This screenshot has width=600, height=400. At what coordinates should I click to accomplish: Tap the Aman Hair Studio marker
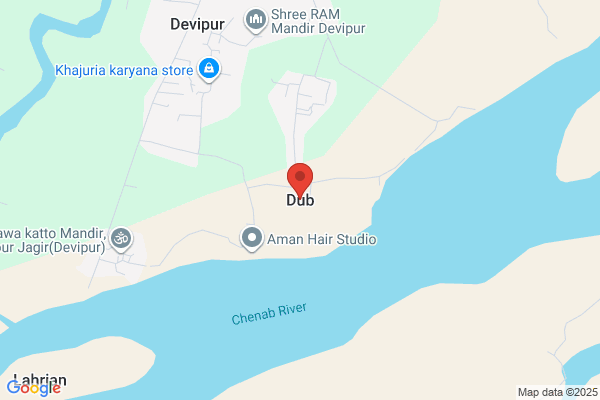(x=252, y=239)
